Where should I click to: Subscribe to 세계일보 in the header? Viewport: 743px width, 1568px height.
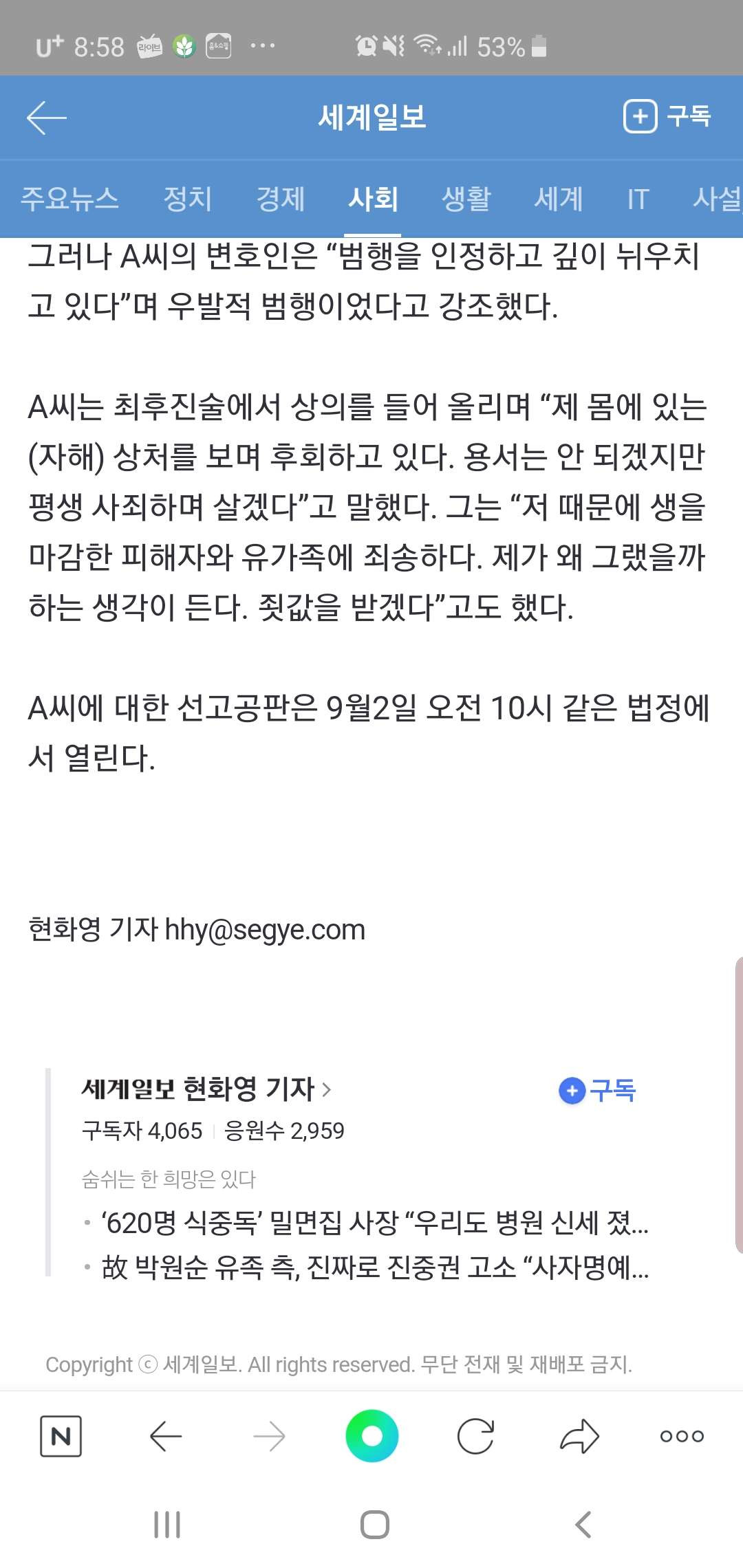pos(667,116)
